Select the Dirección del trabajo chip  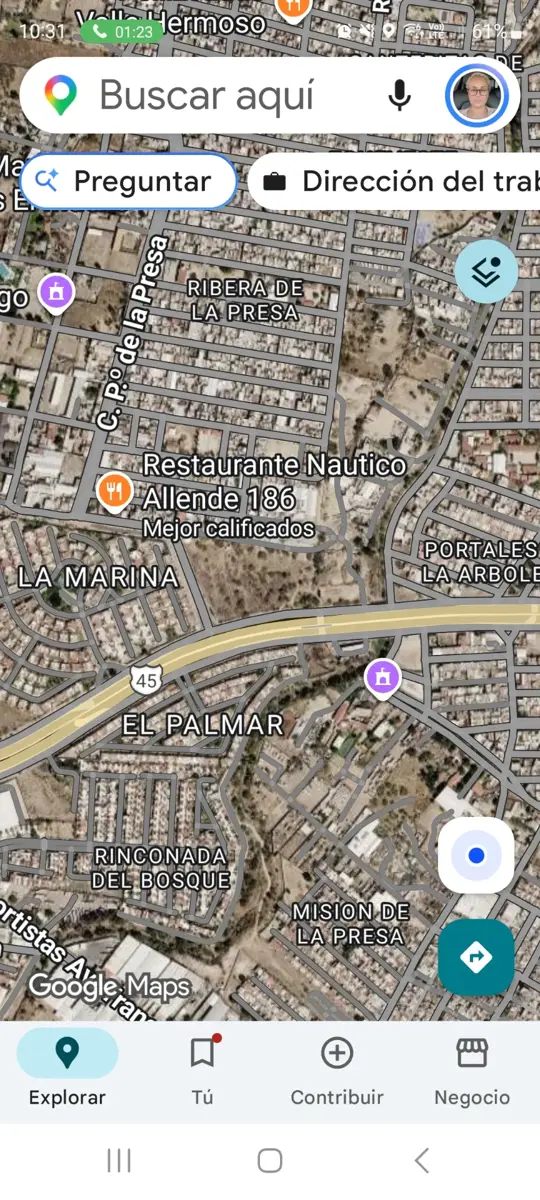coord(394,181)
